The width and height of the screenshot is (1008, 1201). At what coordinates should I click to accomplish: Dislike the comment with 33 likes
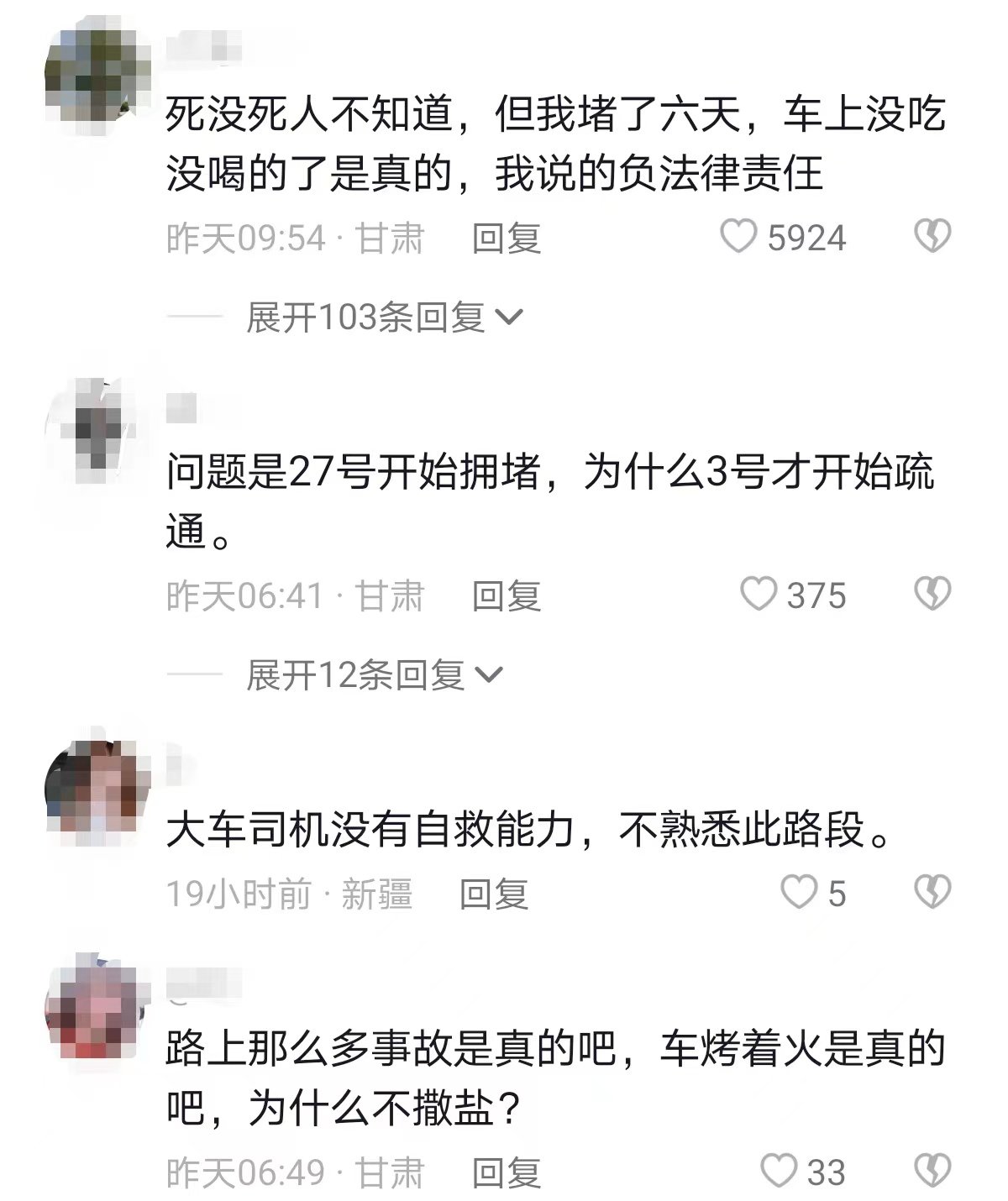click(x=932, y=1172)
